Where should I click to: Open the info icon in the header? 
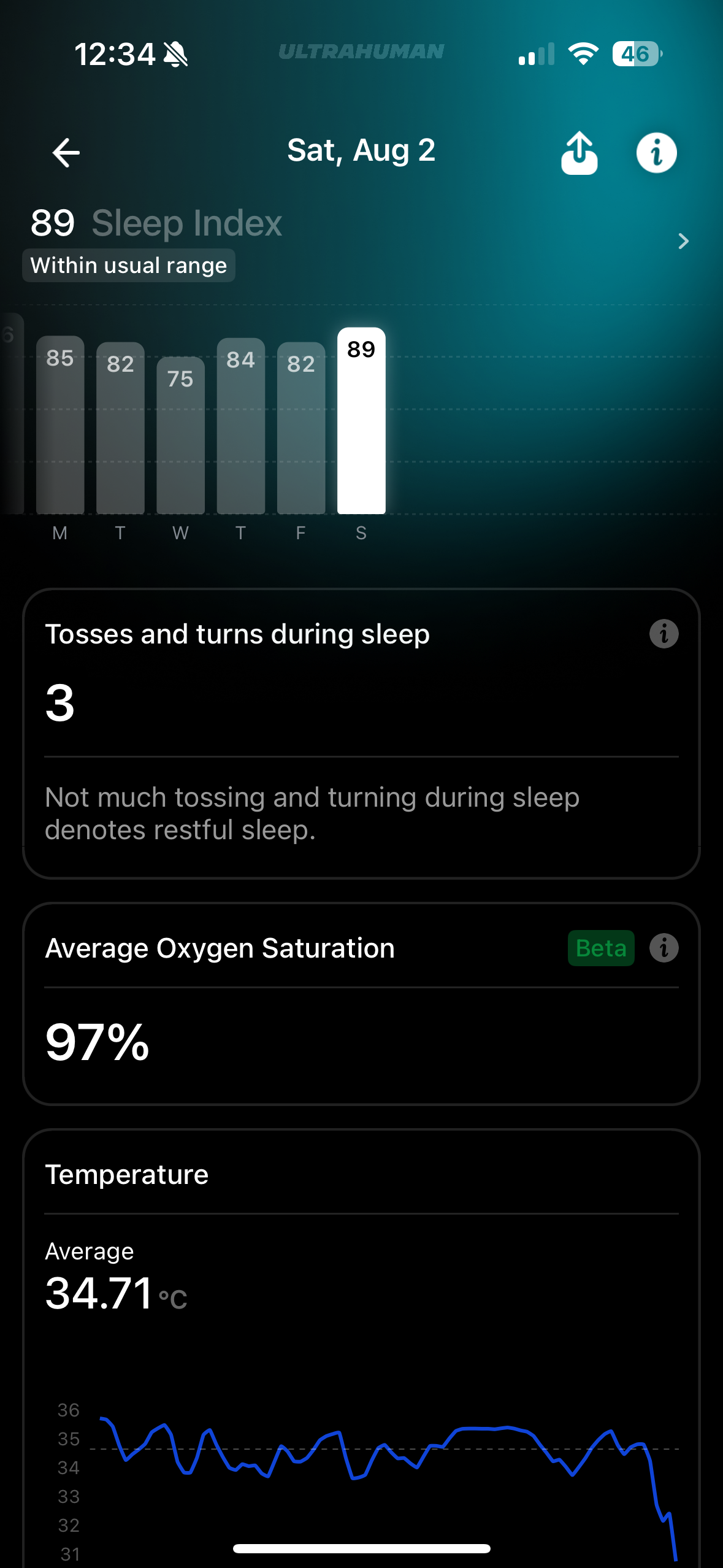(x=656, y=153)
